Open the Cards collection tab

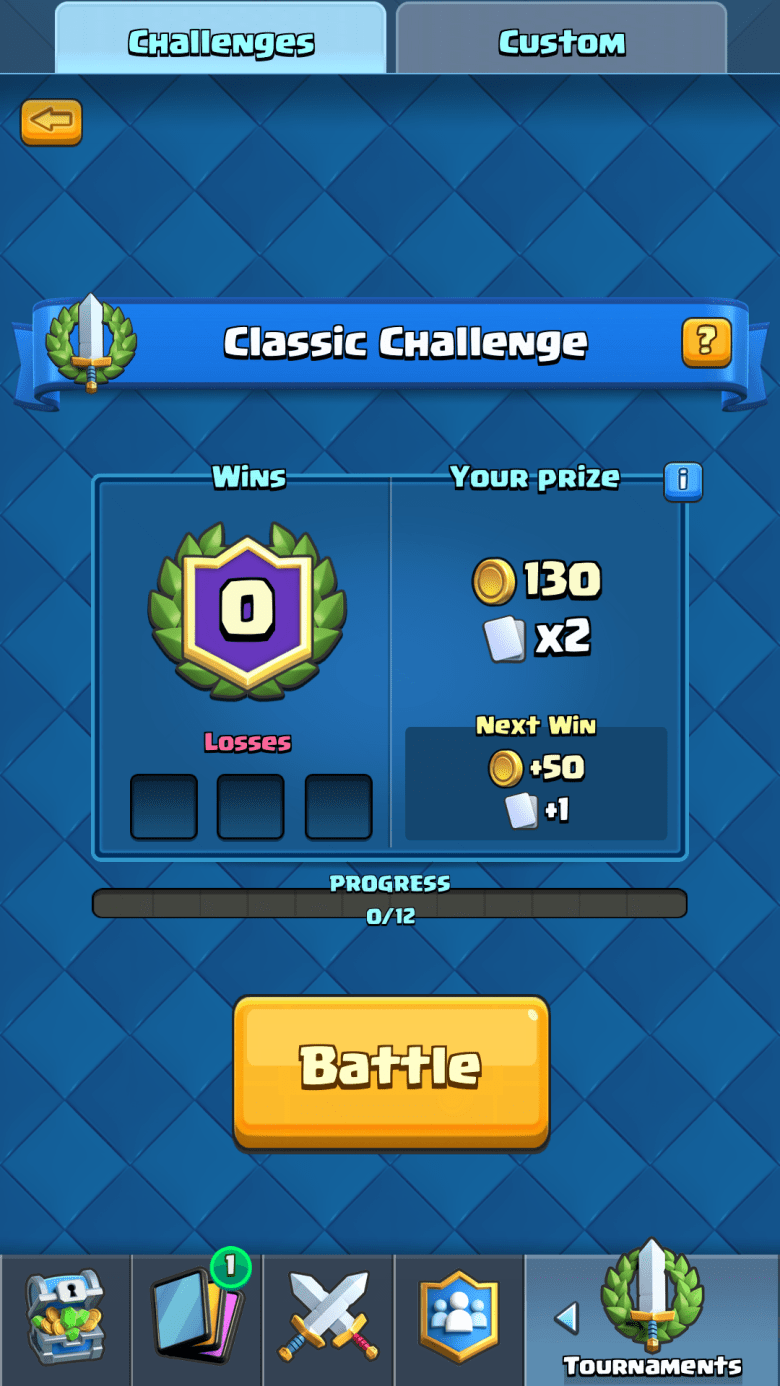point(197,1320)
